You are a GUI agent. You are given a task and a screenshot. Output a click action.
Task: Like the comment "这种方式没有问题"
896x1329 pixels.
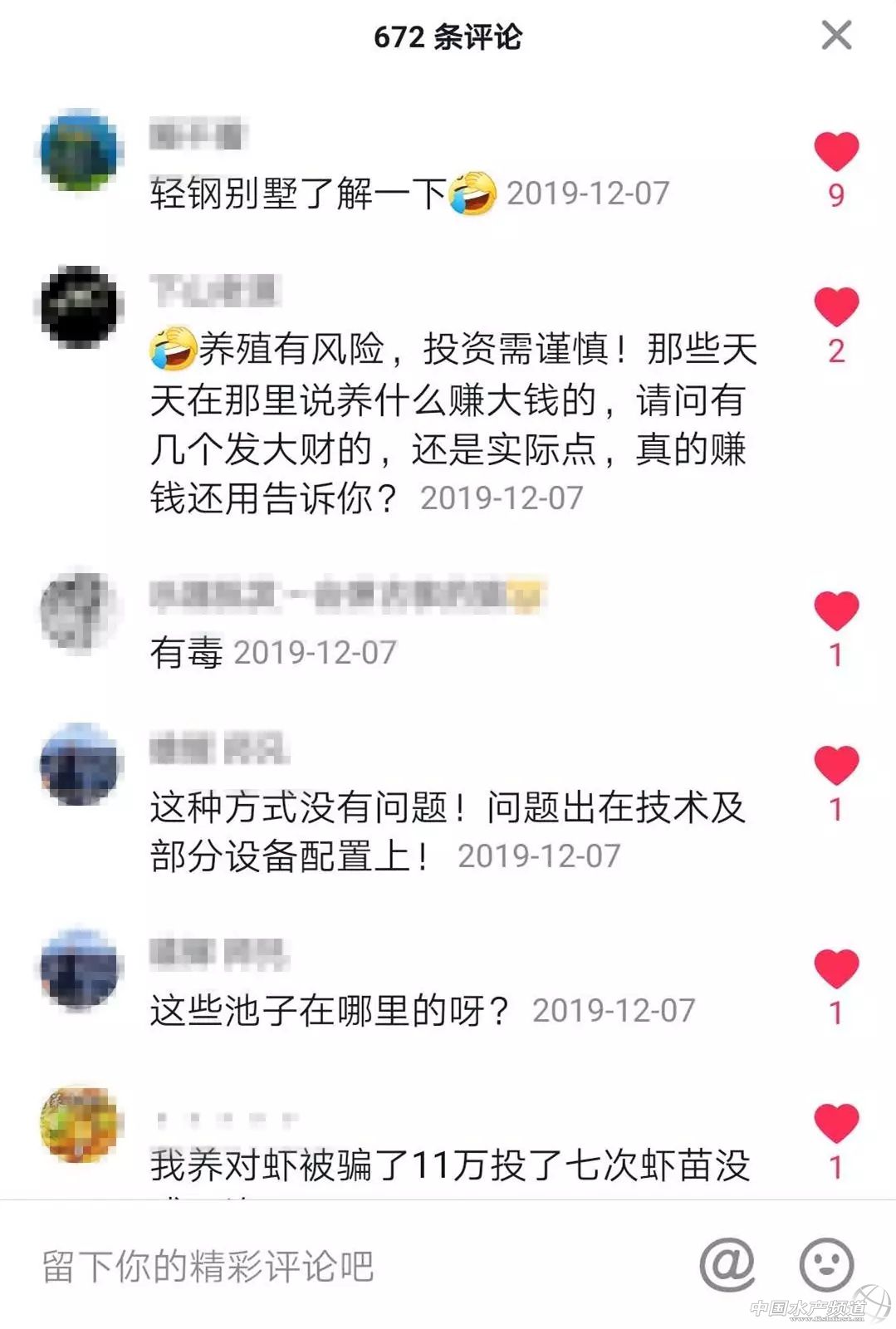835,765
